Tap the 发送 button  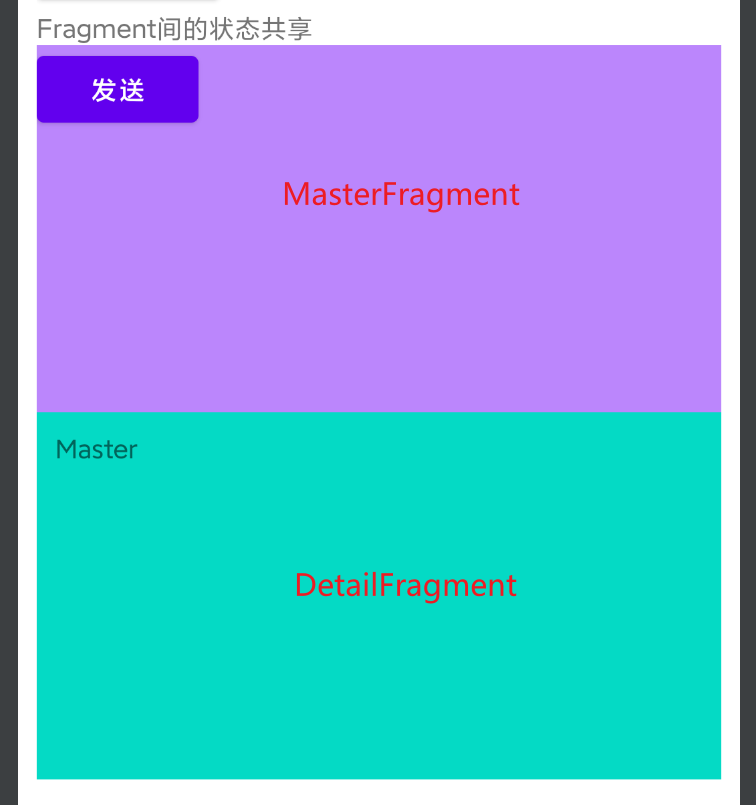118,90
